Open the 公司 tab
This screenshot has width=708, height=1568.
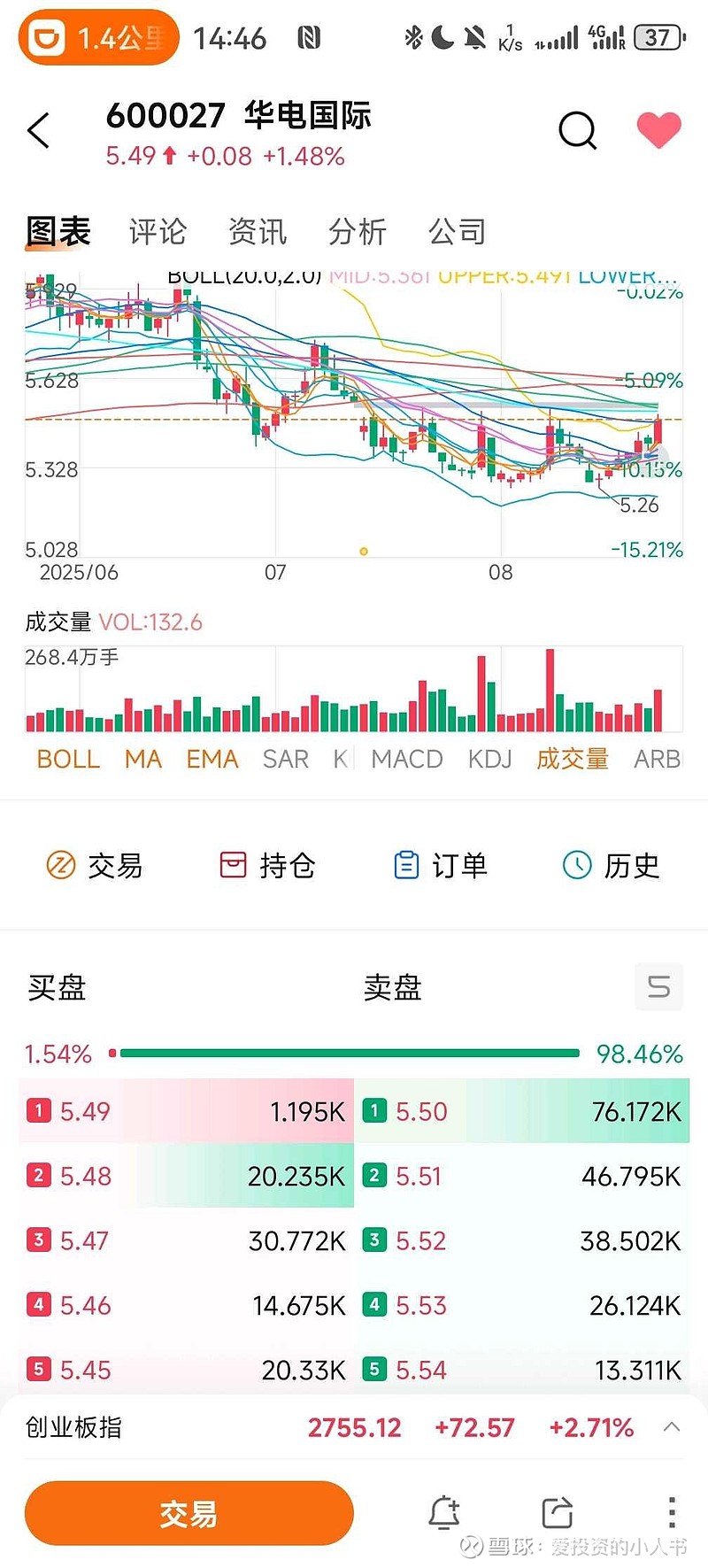click(458, 232)
